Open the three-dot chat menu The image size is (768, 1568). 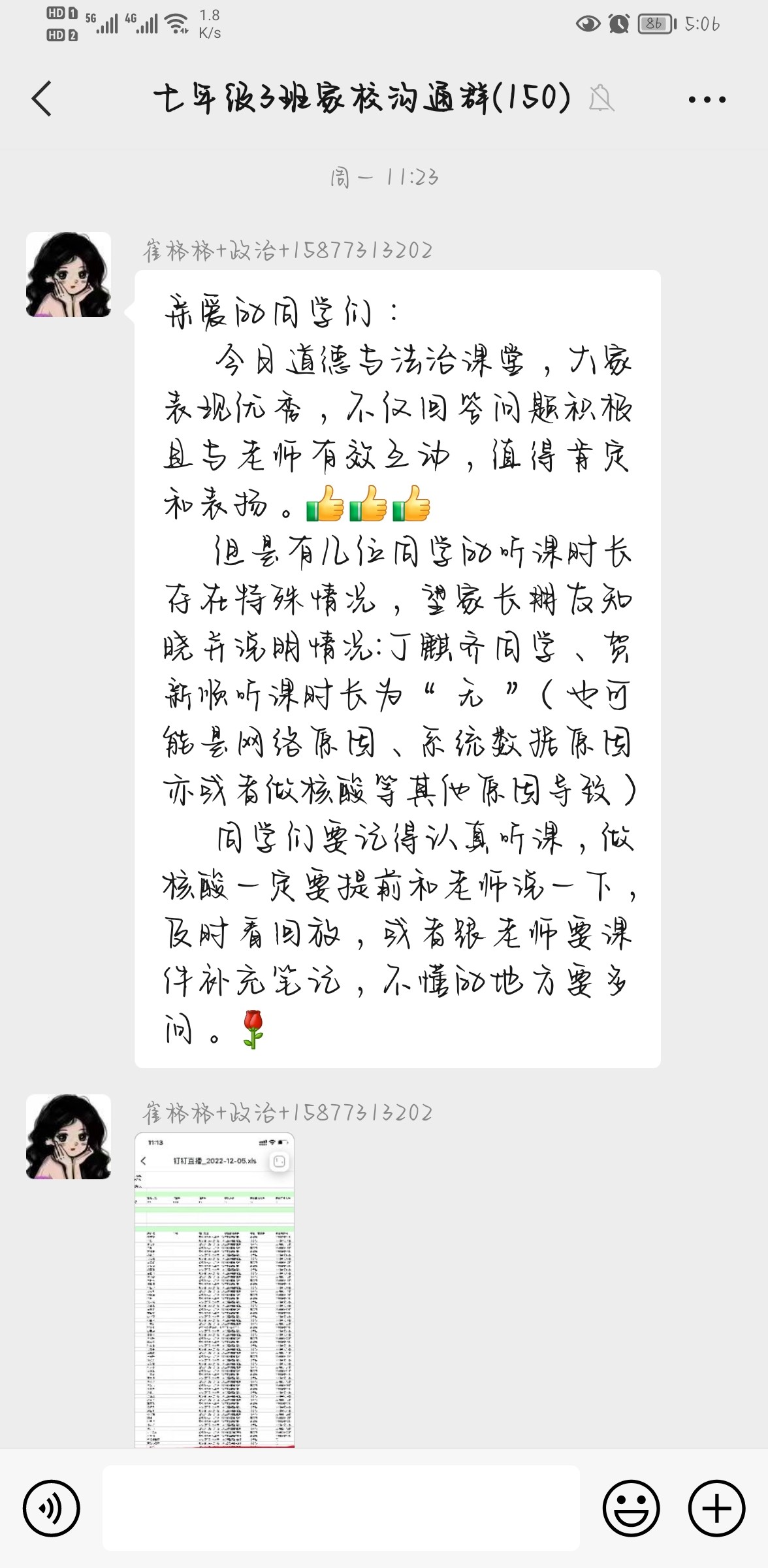[x=707, y=100]
